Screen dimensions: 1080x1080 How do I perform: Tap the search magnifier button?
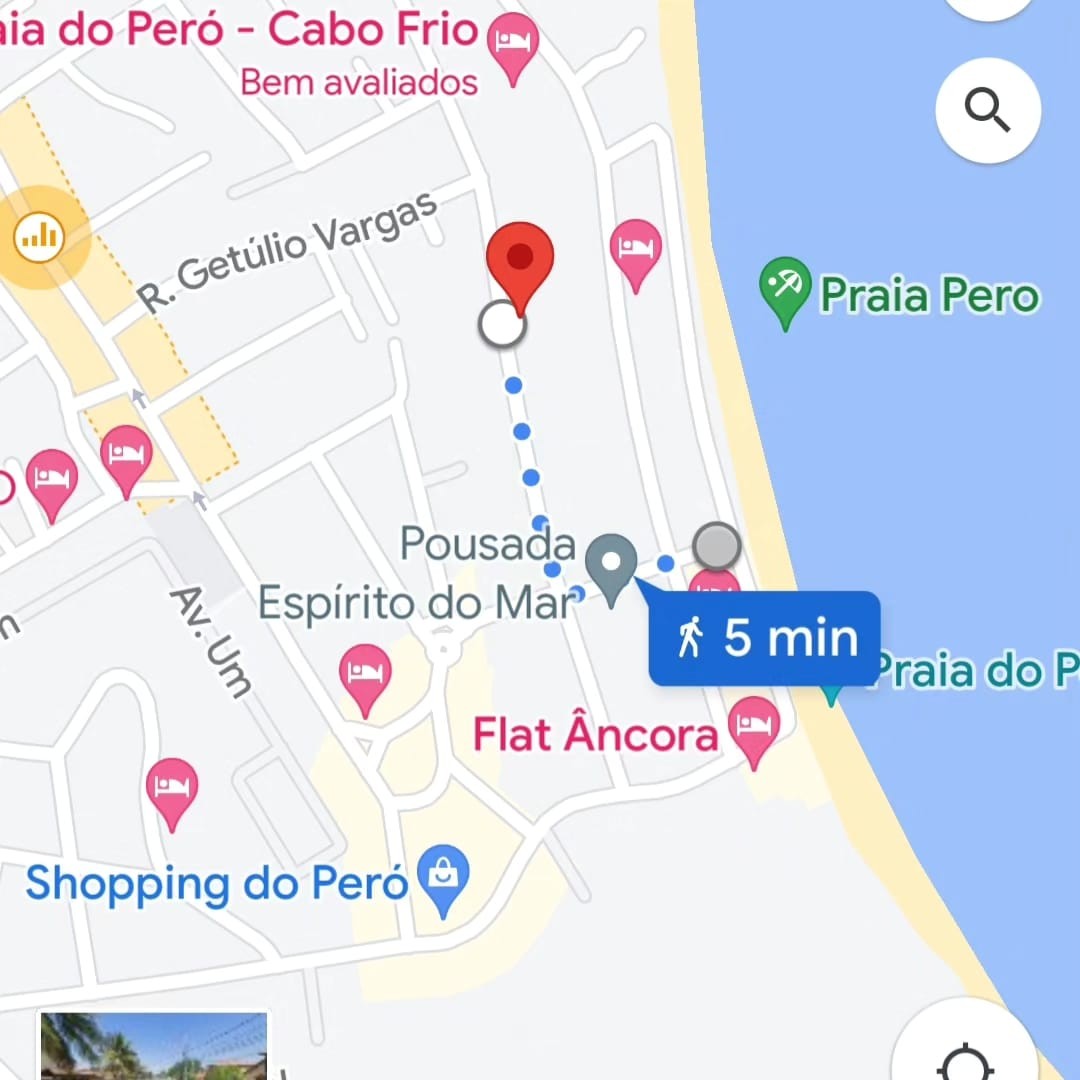point(988,110)
